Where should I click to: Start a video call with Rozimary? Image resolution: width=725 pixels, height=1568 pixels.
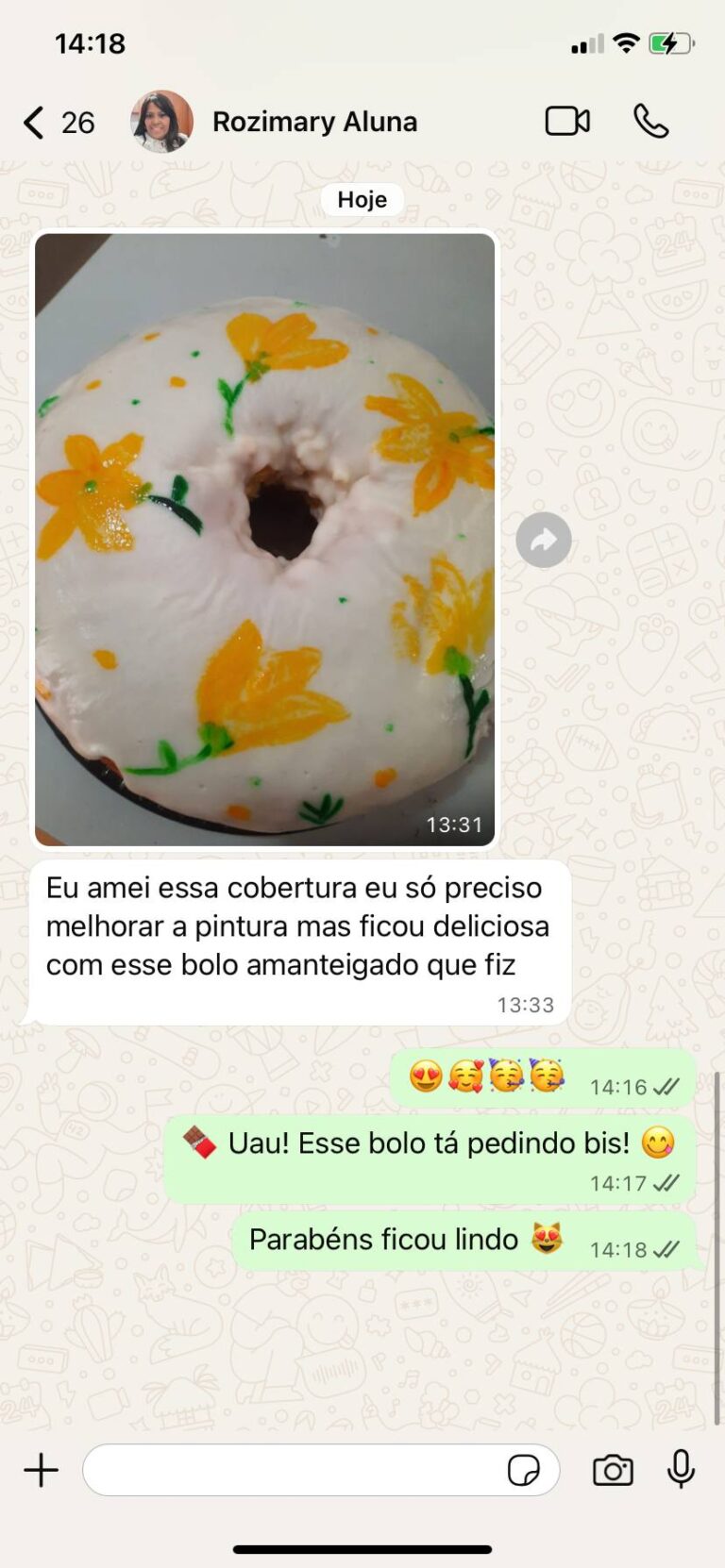567,122
